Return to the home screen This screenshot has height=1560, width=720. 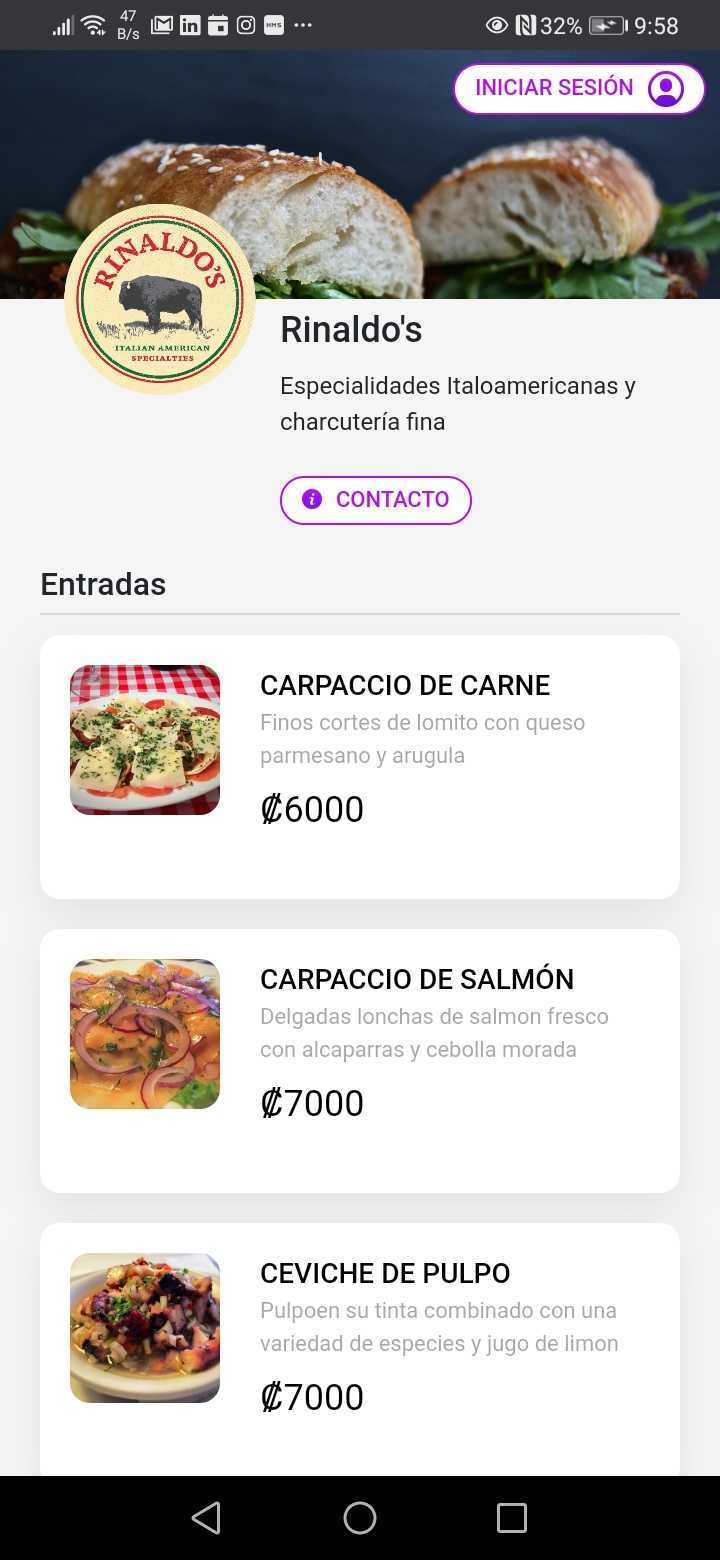coord(360,1518)
